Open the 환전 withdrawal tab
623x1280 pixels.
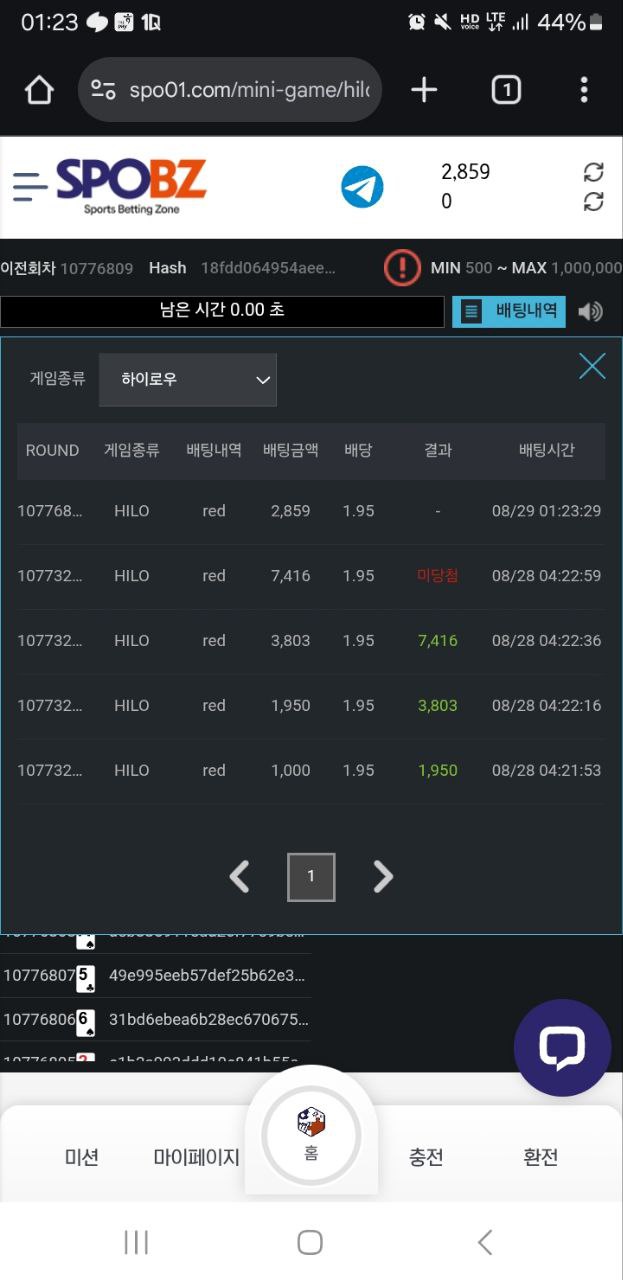(541, 1157)
